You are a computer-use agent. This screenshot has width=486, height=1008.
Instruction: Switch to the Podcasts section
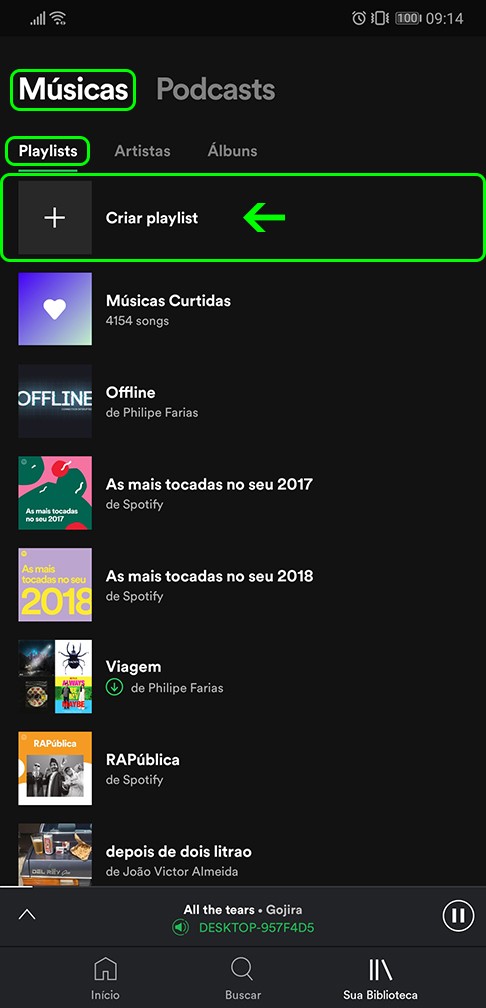[216, 90]
